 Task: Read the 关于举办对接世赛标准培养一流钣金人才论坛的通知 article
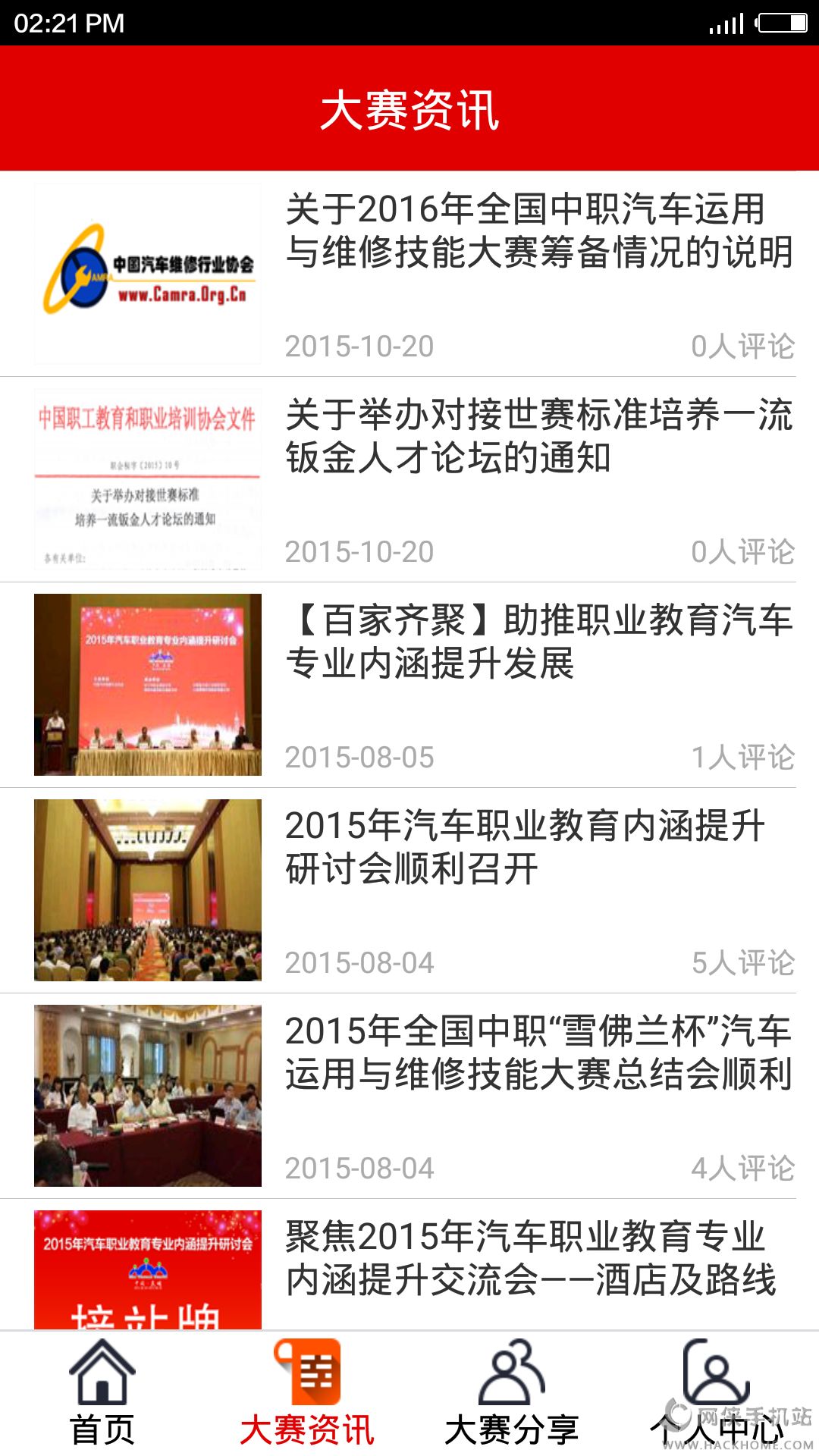(538, 437)
